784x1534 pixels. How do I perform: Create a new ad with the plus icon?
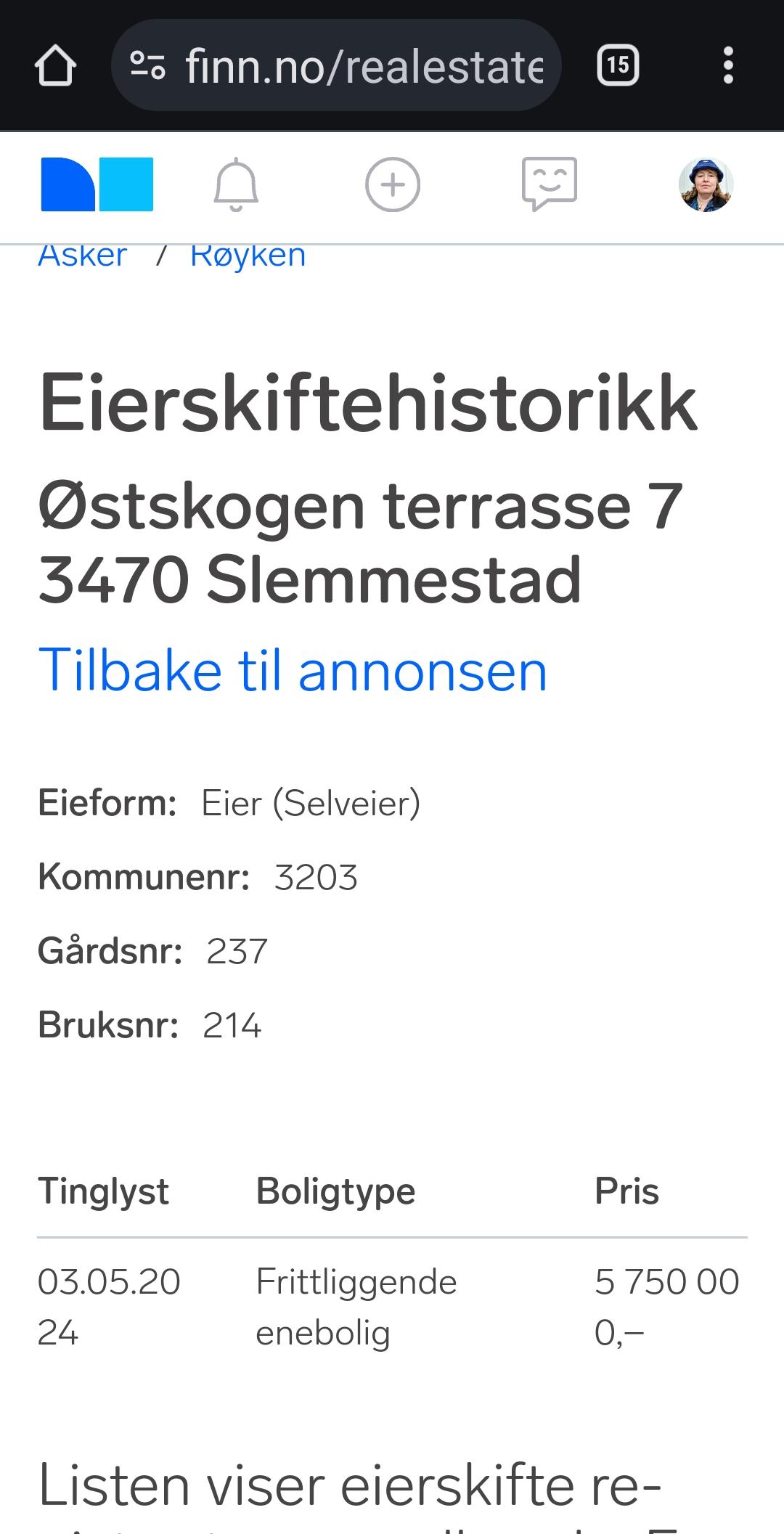pos(393,184)
